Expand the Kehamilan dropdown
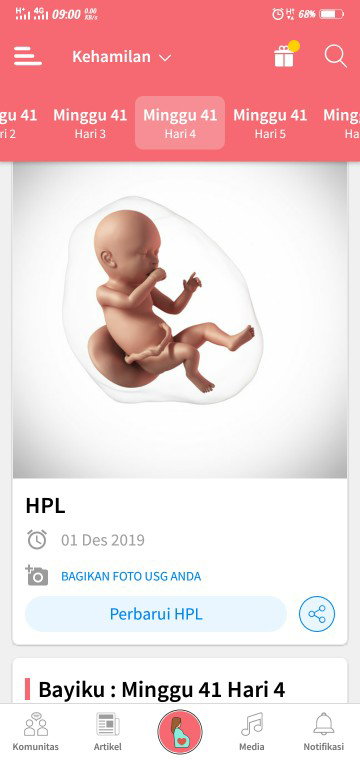The image size is (360, 760). [x=122, y=57]
